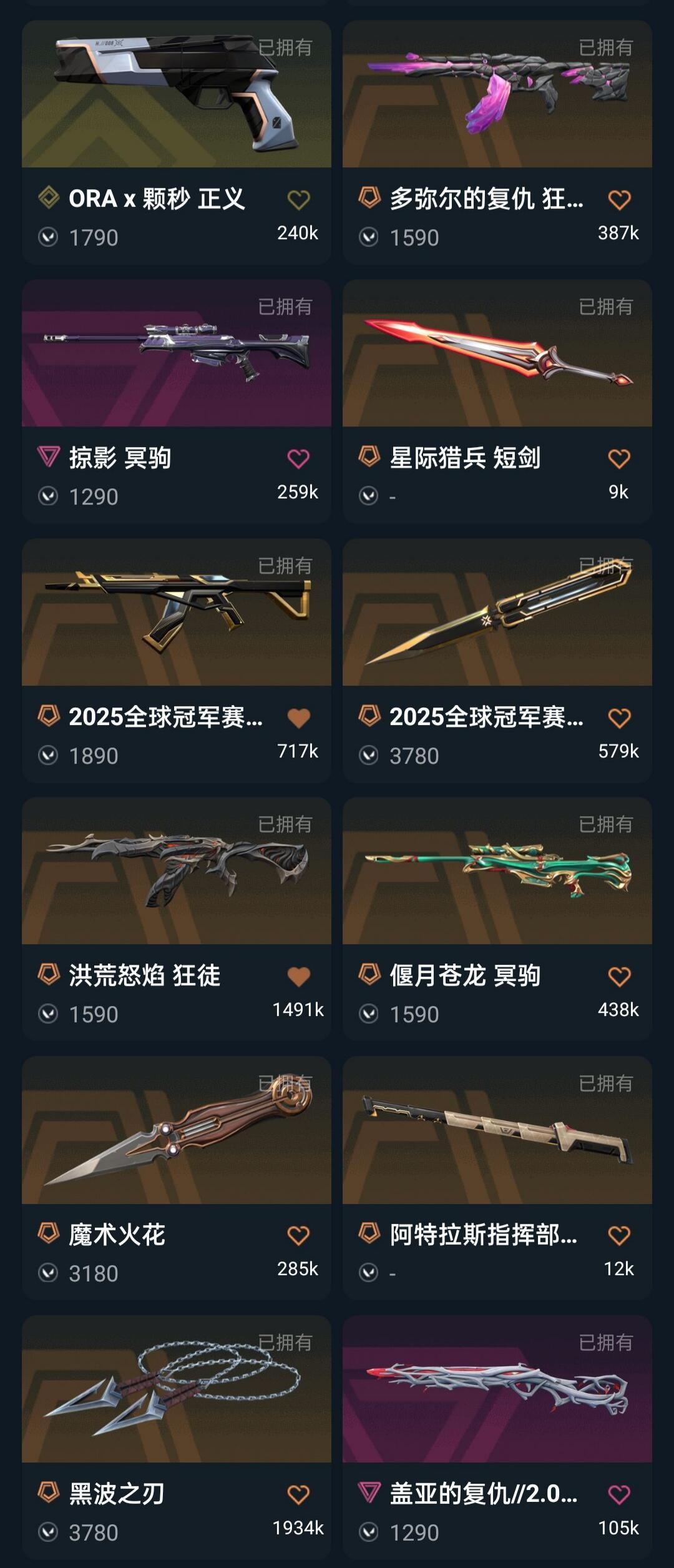This screenshot has width=674, height=1568.
Task: Unlike the 2025全球冠军赛 skin priced 1890
Action: (x=298, y=718)
